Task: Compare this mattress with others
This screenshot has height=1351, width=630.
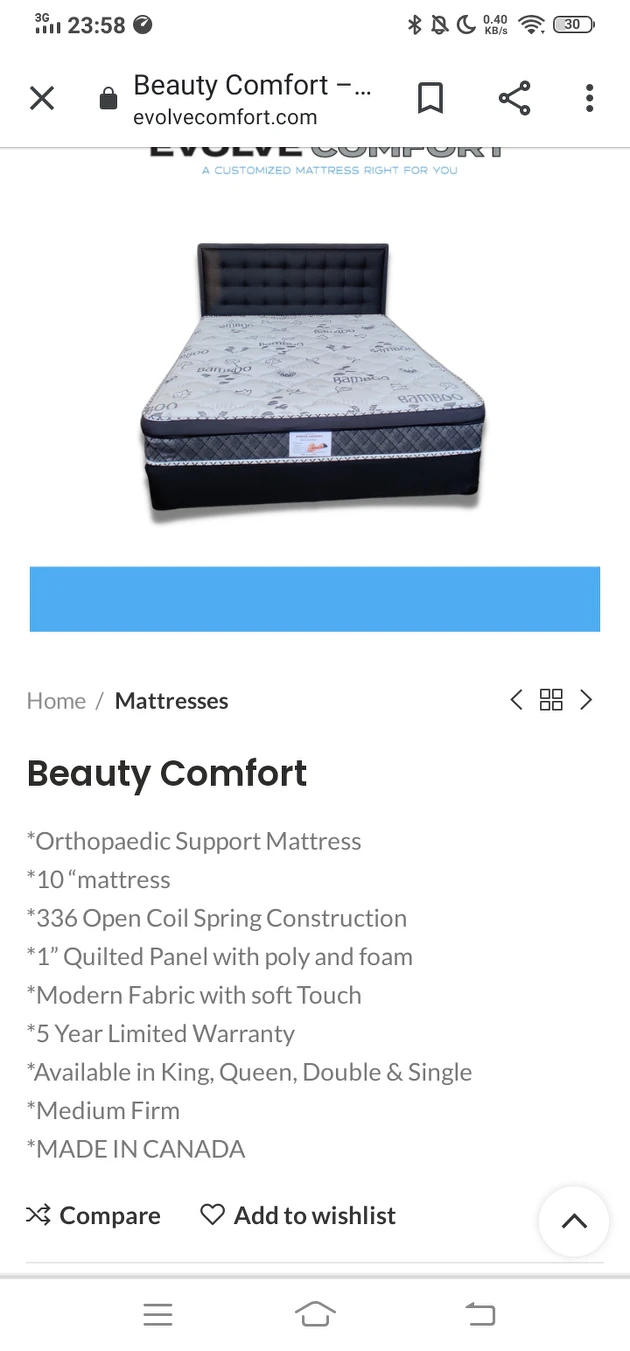Action: coord(94,1215)
